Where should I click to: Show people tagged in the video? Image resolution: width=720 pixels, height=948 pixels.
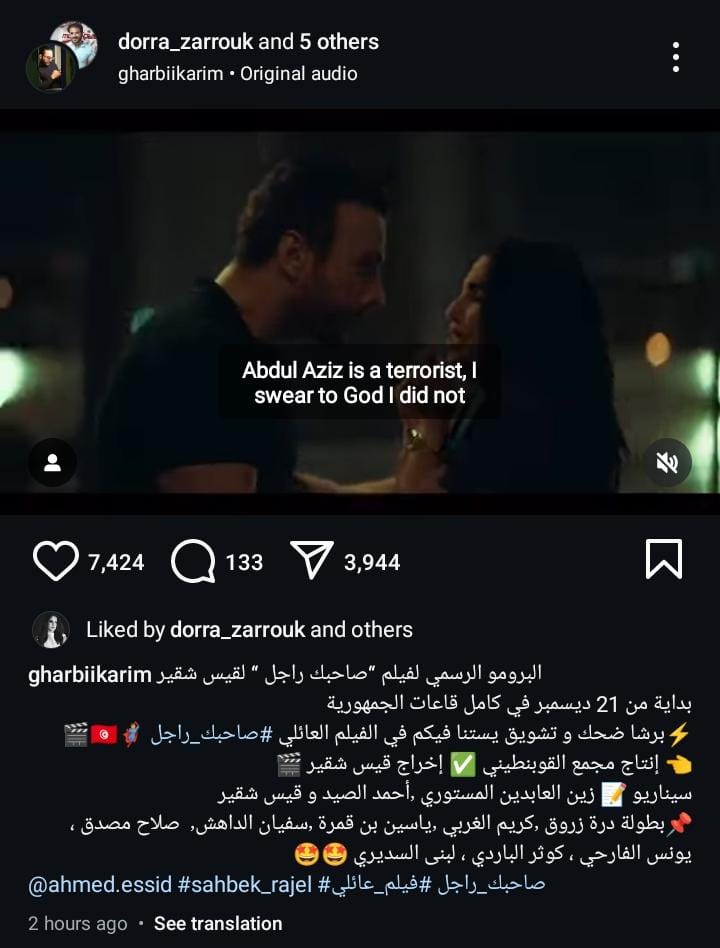pos(53,462)
